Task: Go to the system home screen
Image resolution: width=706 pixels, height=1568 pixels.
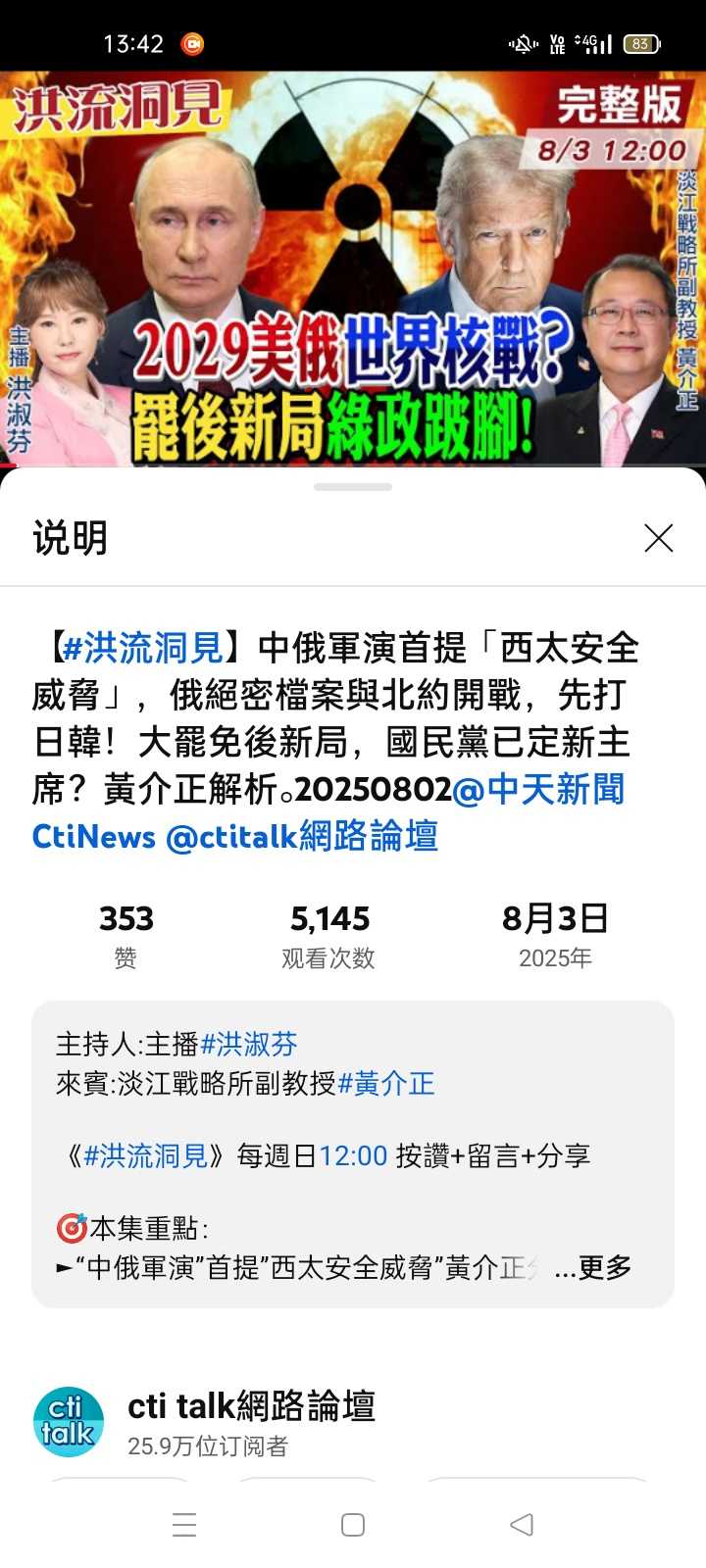Action: pyautogui.click(x=353, y=1525)
